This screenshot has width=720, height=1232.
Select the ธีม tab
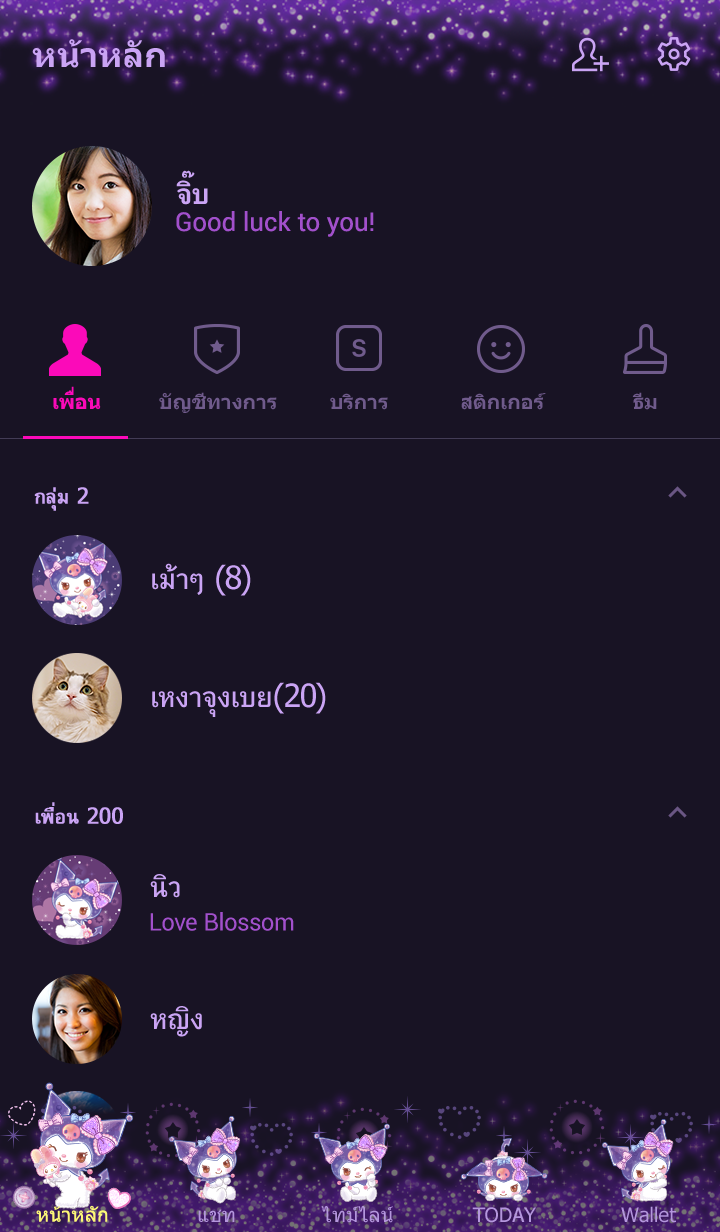645,370
